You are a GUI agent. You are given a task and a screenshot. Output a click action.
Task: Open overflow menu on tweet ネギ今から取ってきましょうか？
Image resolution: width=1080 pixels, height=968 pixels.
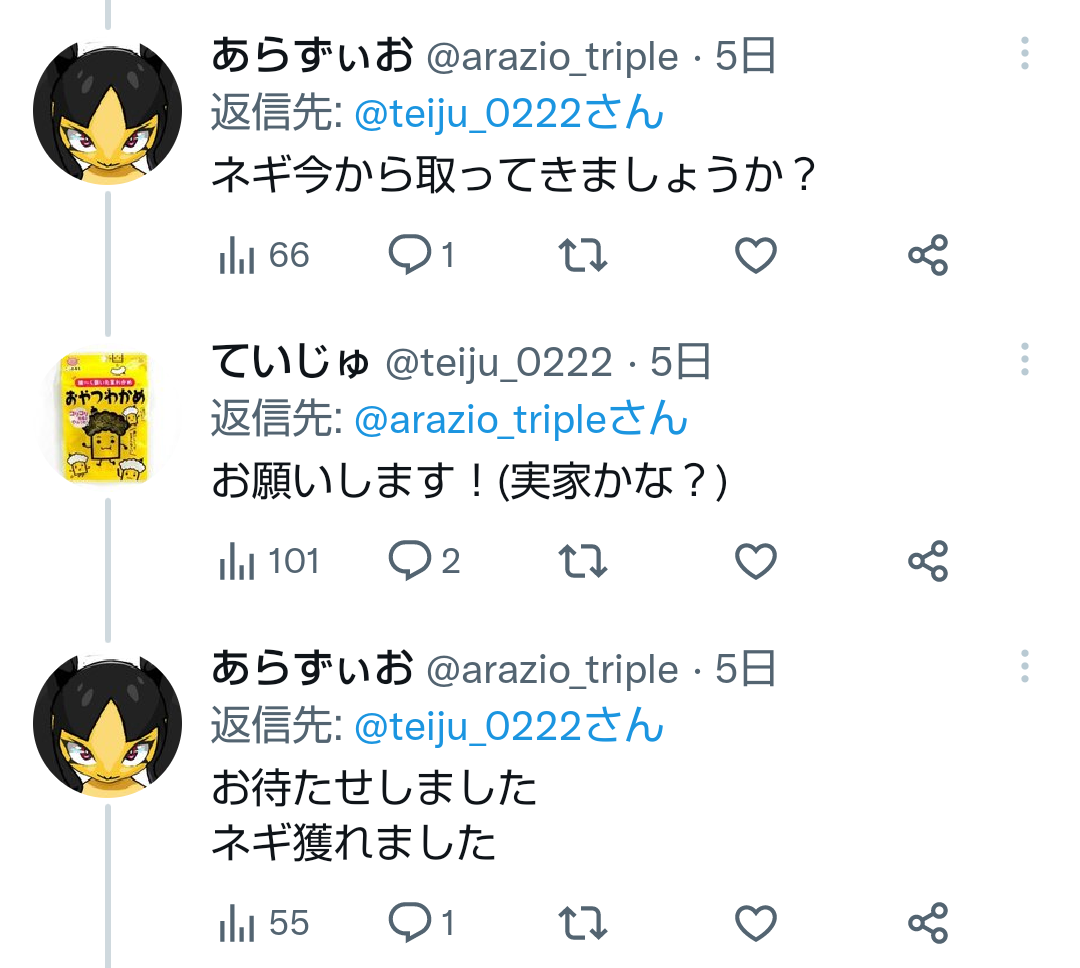(1025, 54)
